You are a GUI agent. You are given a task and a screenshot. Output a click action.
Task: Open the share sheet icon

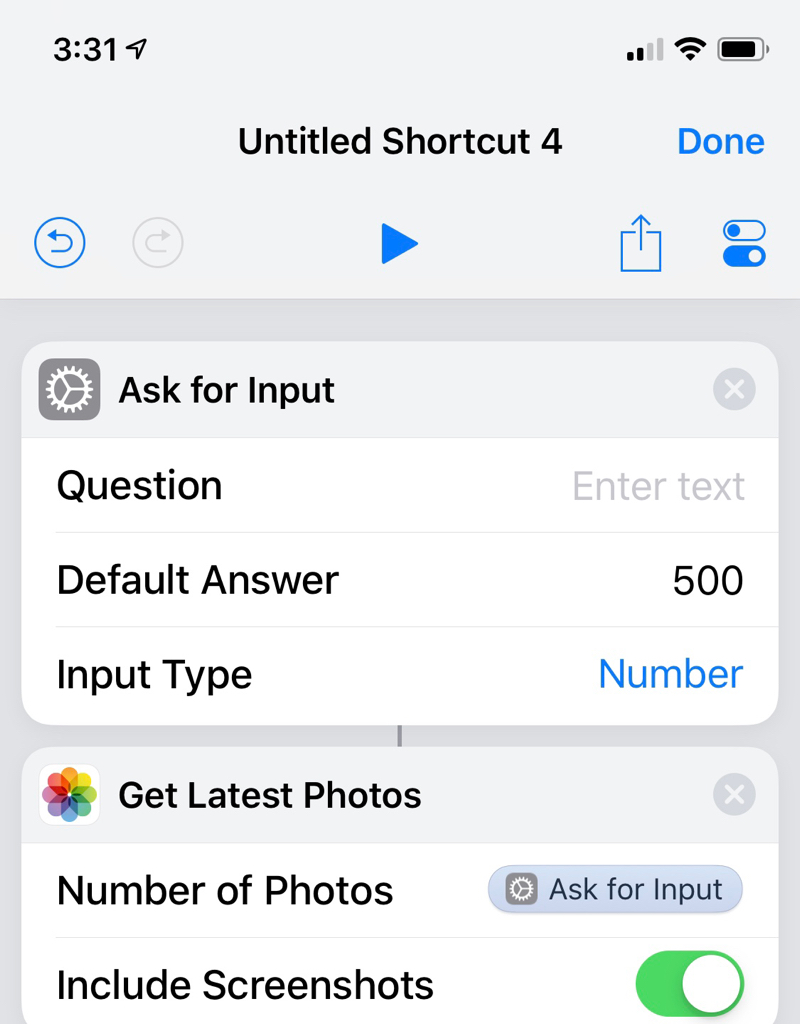click(x=641, y=243)
